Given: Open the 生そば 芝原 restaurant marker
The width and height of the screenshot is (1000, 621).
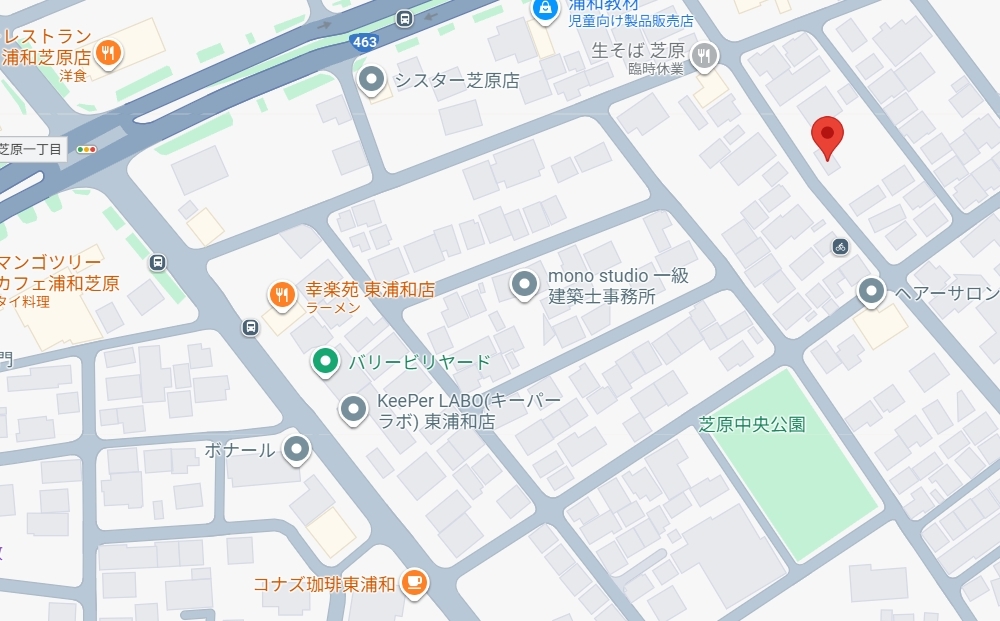Looking at the screenshot, I should 706,56.
